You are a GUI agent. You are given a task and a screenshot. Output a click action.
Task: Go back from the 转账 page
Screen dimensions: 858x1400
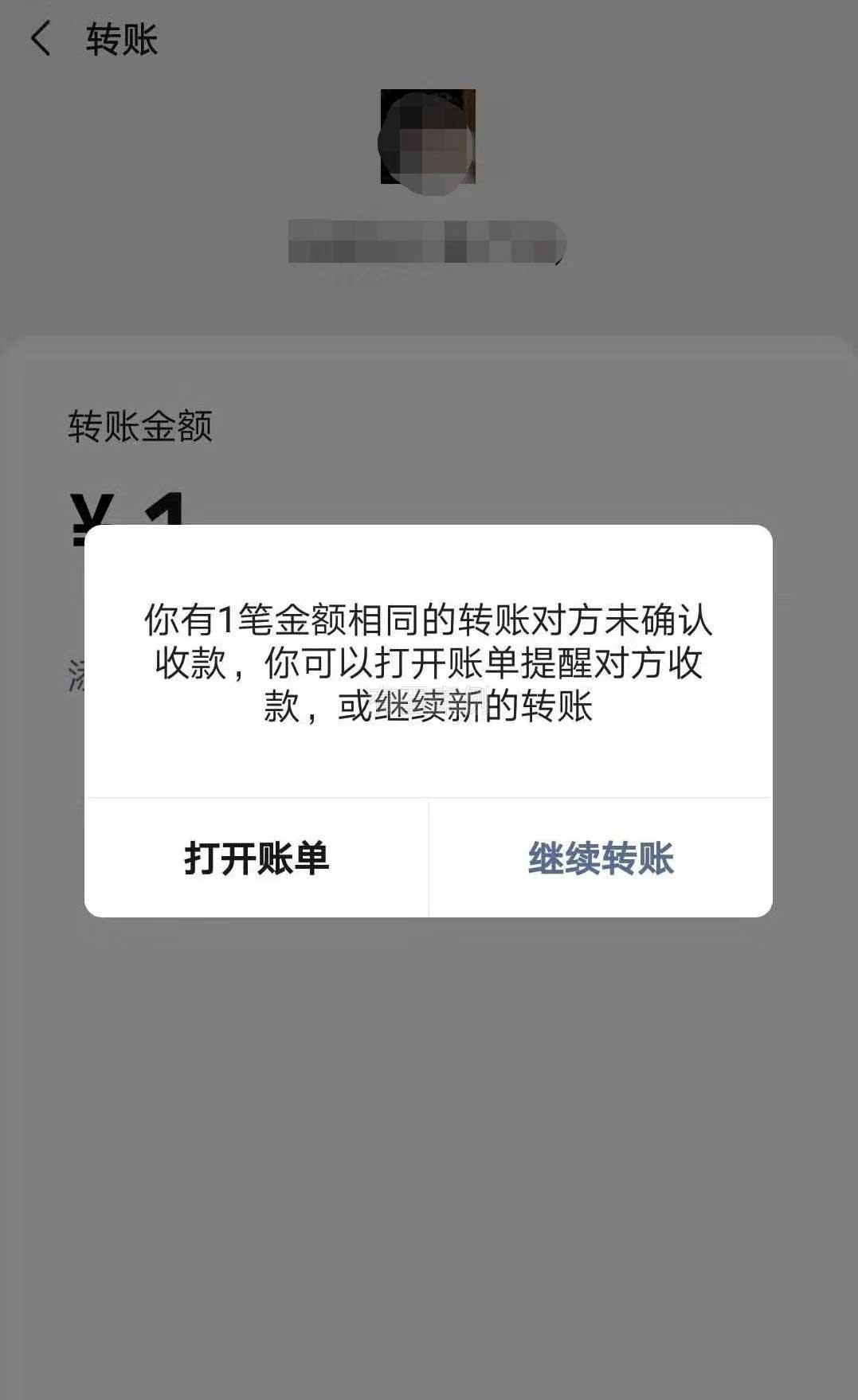[40, 39]
